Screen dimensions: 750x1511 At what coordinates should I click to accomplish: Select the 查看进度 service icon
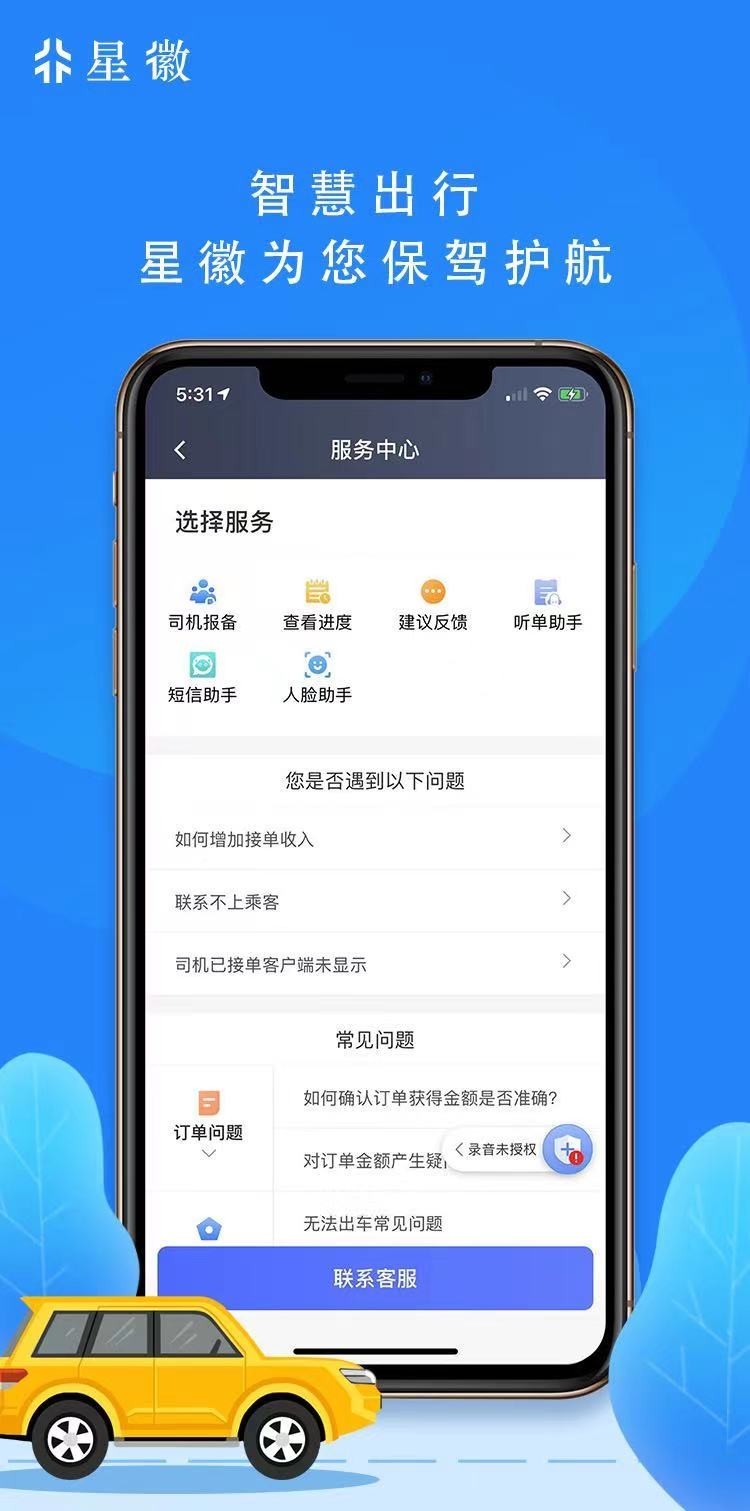point(317,591)
